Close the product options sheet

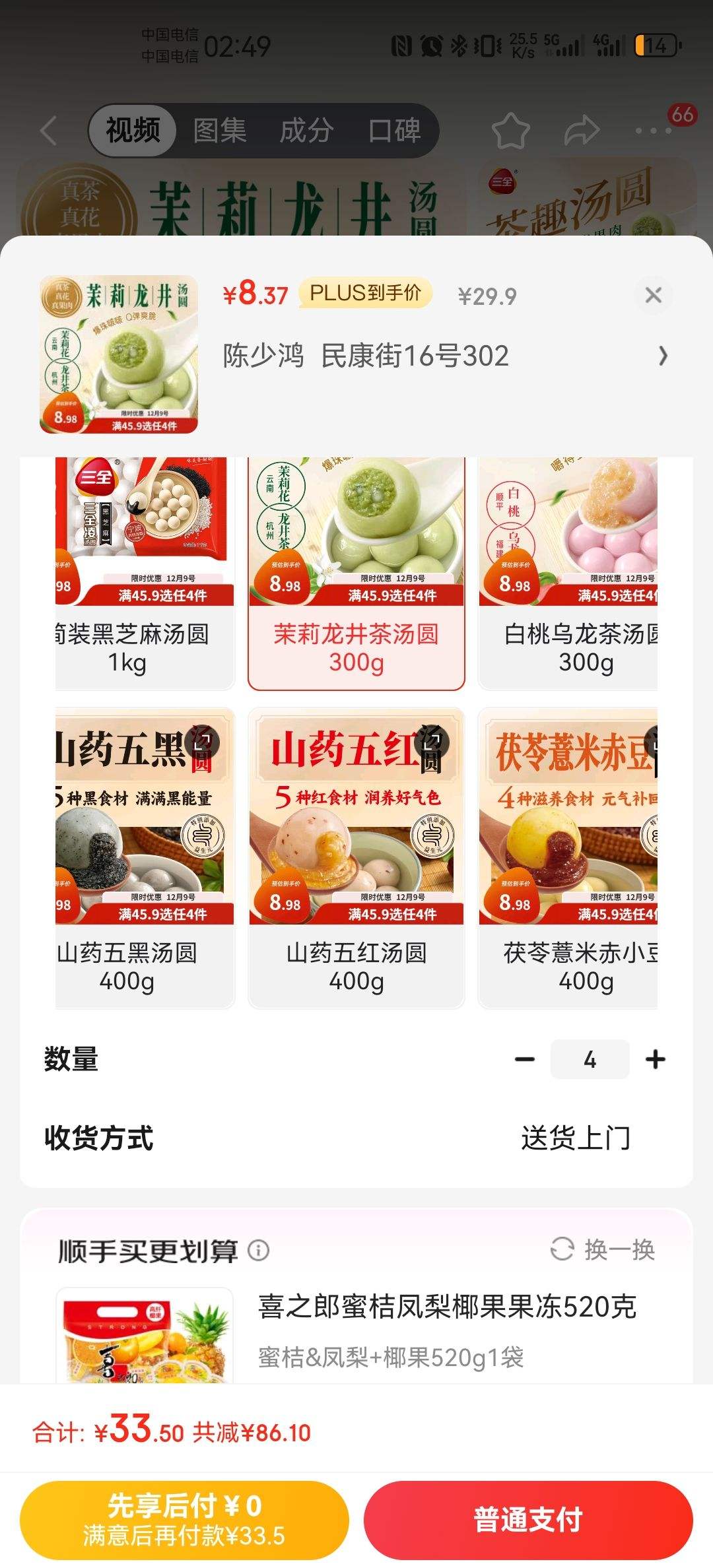point(653,295)
